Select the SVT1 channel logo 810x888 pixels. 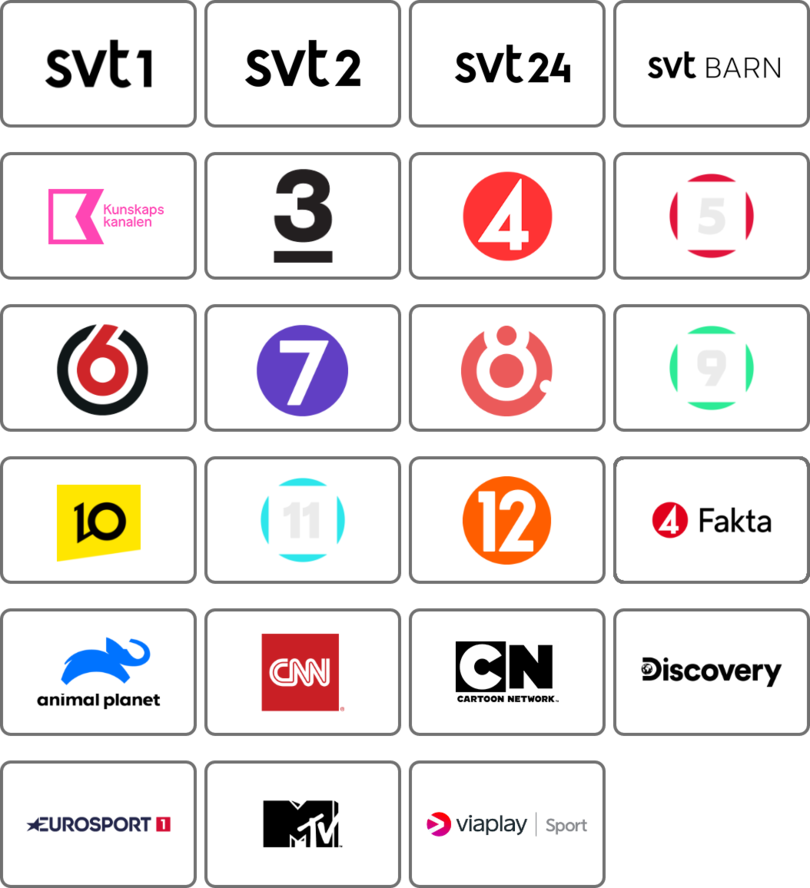(x=97, y=64)
